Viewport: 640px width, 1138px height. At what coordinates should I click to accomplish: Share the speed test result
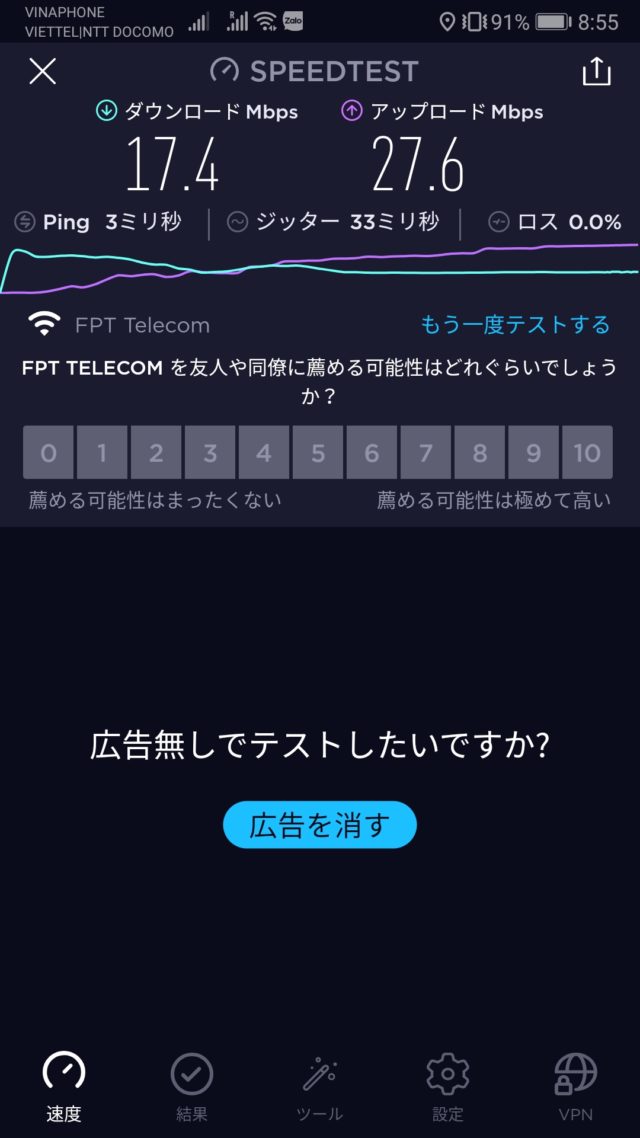[x=596, y=71]
